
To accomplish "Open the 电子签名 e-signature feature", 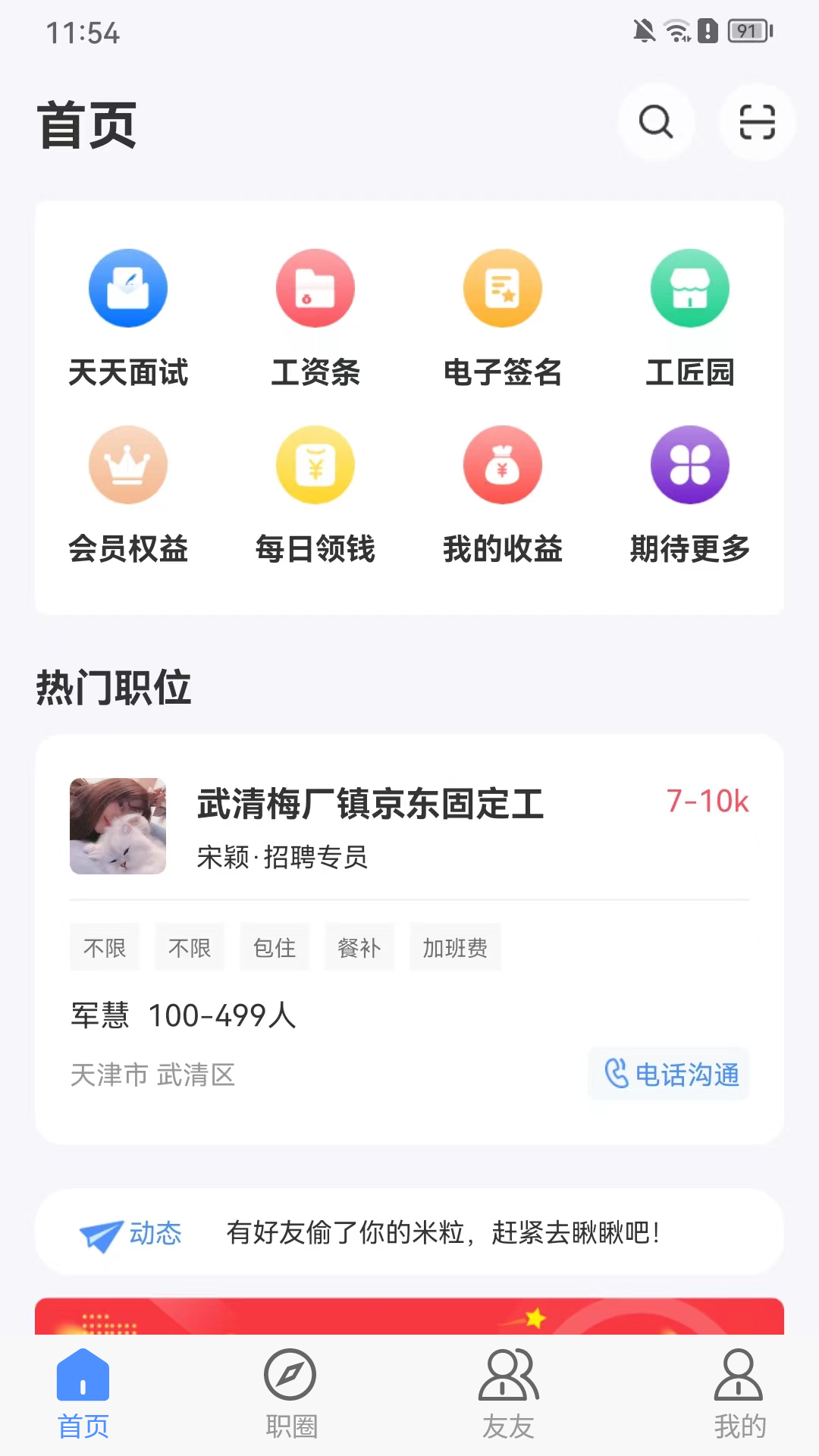I will pos(503,318).
